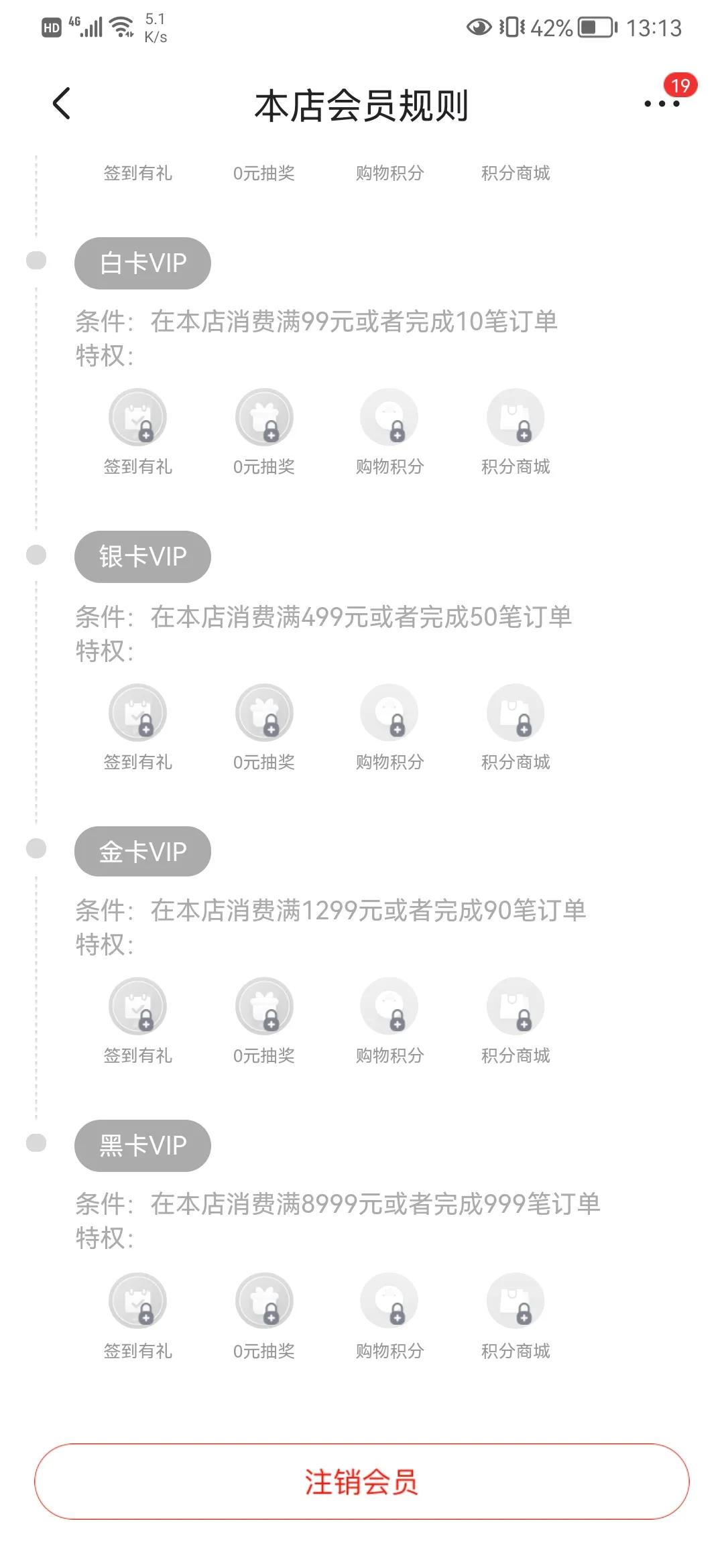Tap the locked 0元抽奖 icon for 白卡VIP
724x1568 pixels.
click(263, 417)
